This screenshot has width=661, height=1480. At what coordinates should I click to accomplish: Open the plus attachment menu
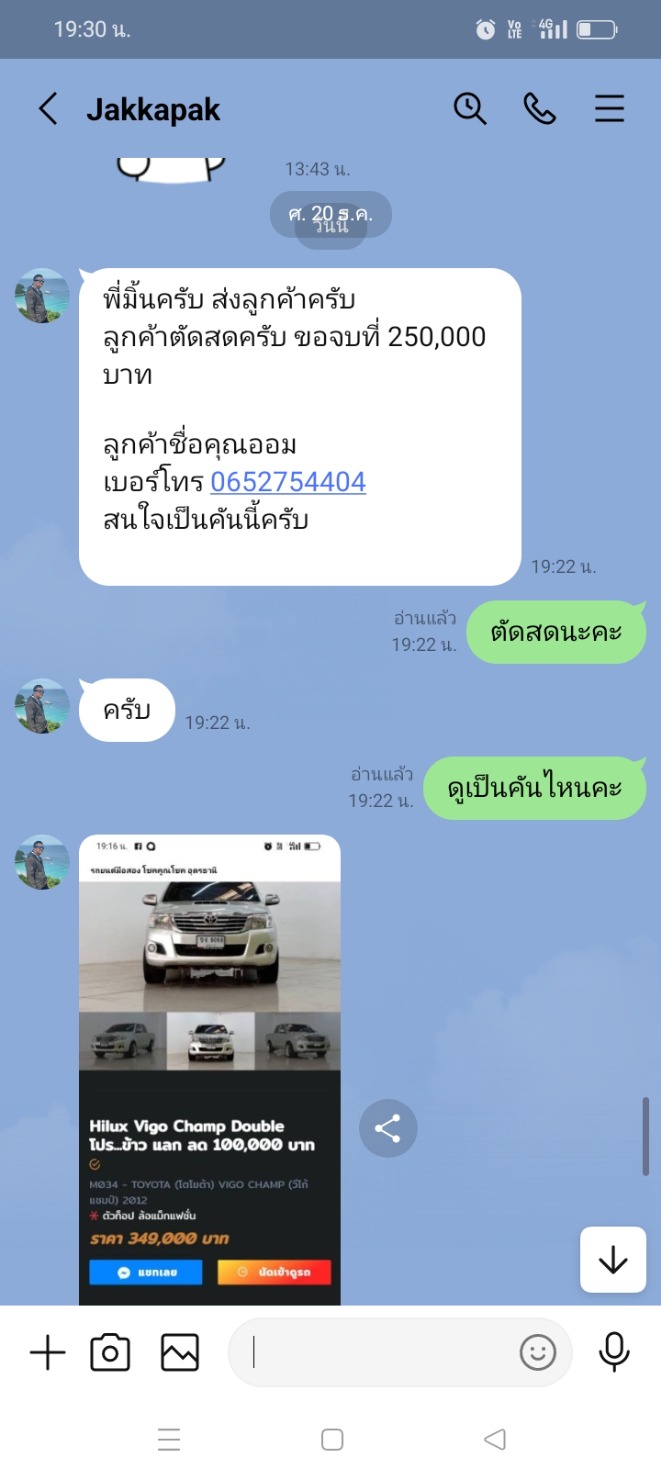(x=47, y=1353)
